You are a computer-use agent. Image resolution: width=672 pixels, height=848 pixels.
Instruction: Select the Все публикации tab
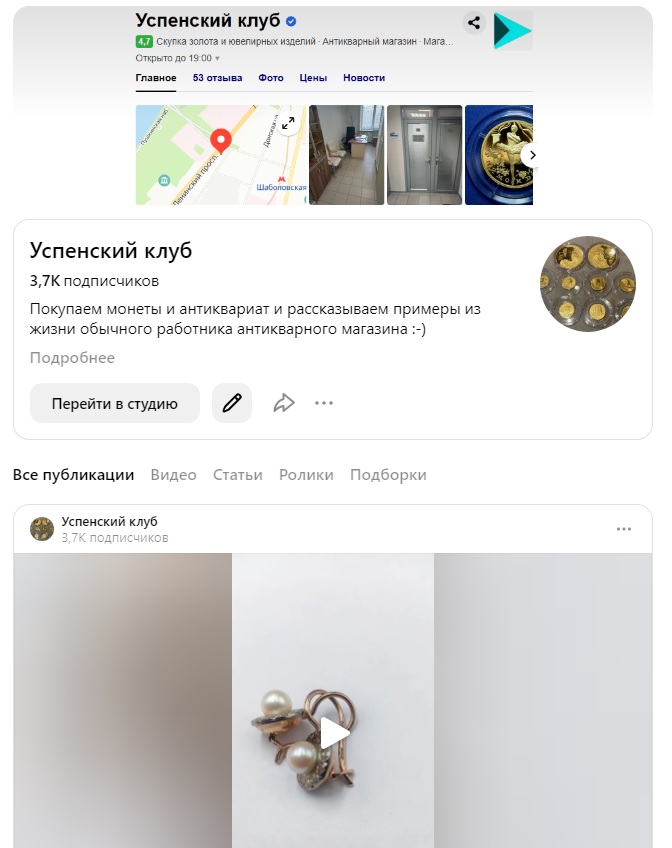pyautogui.click(x=73, y=475)
